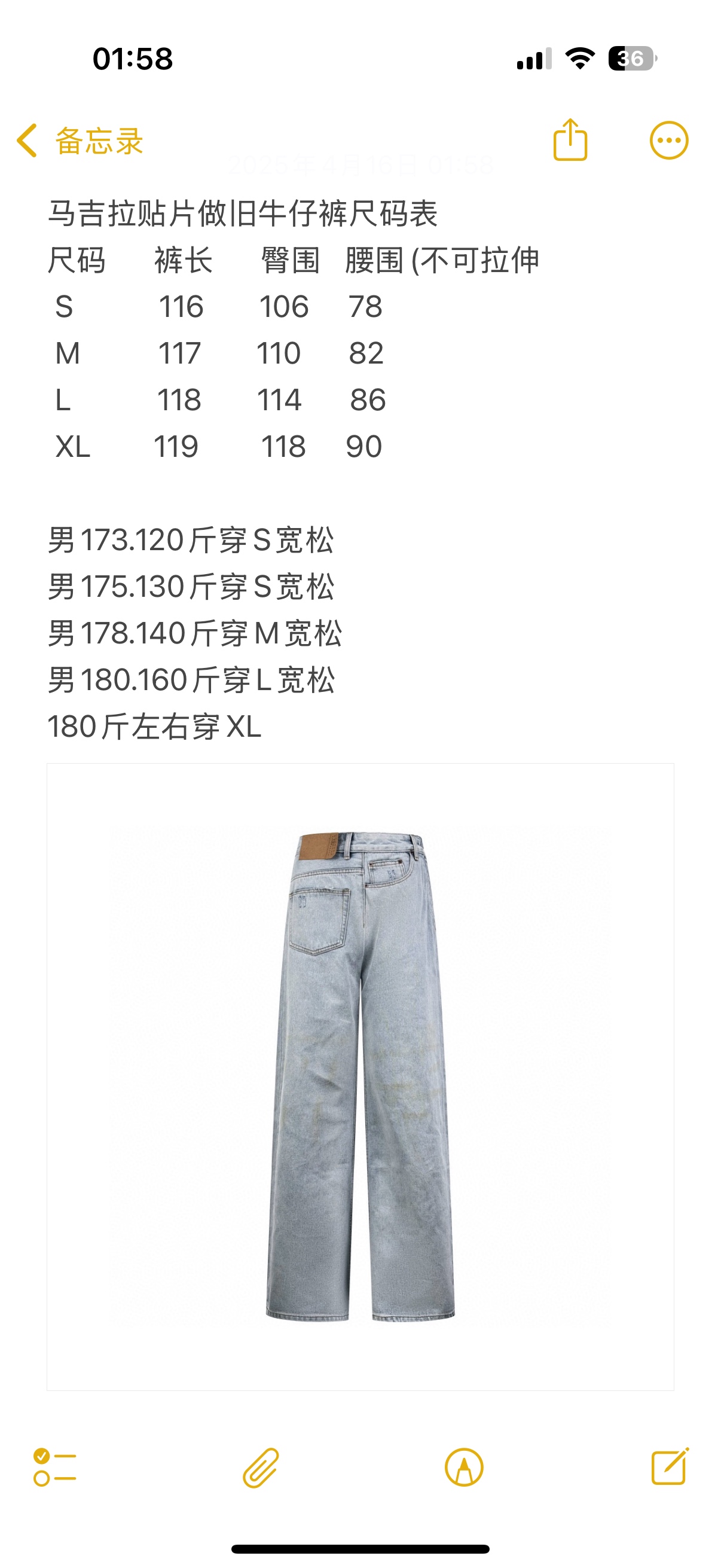
Task: Open the jeans image attachment
Action: pos(360,1076)
